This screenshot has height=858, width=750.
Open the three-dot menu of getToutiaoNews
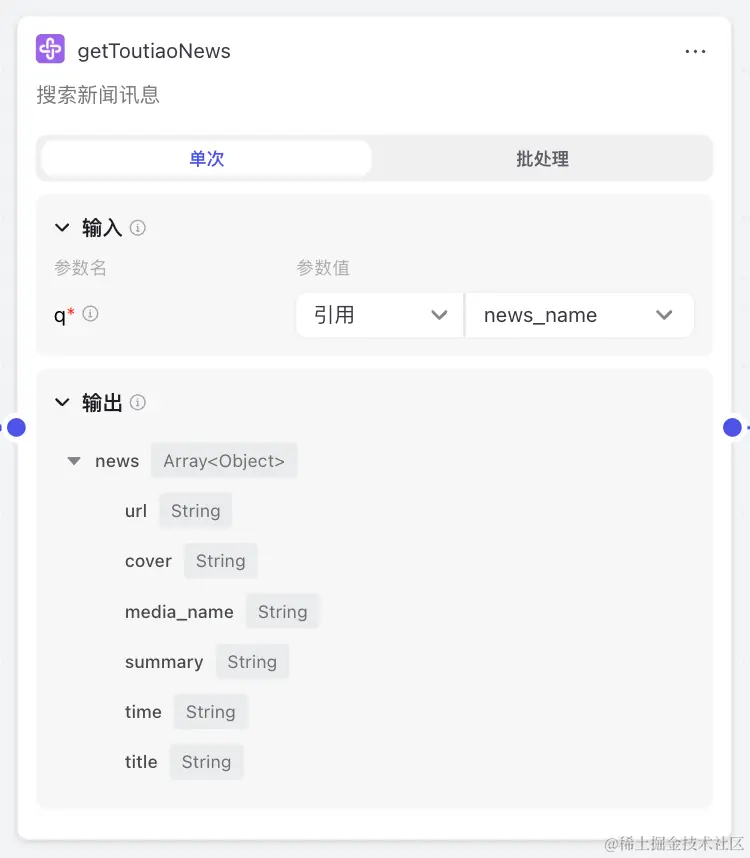tap(695, 52)
